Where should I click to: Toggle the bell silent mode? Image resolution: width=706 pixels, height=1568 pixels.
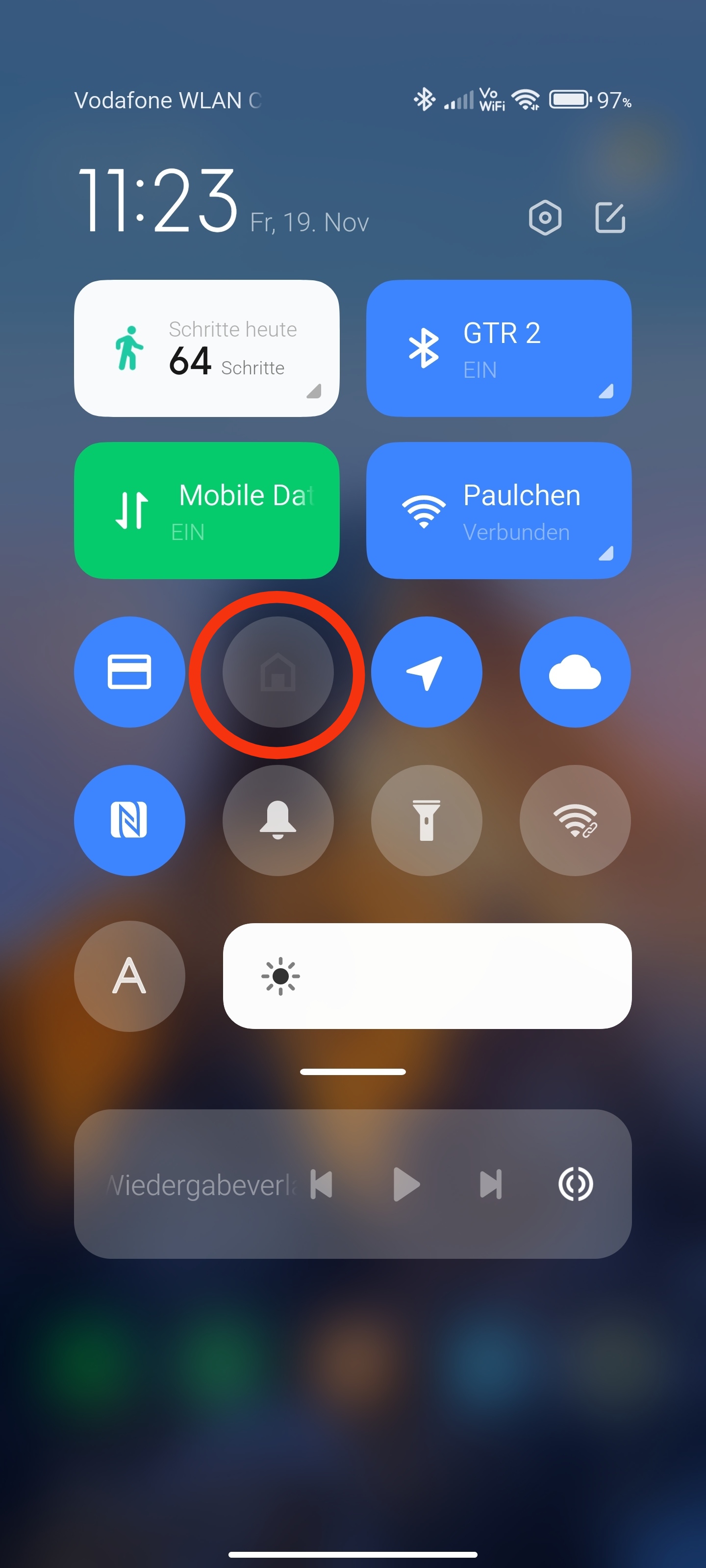point(278,821)
